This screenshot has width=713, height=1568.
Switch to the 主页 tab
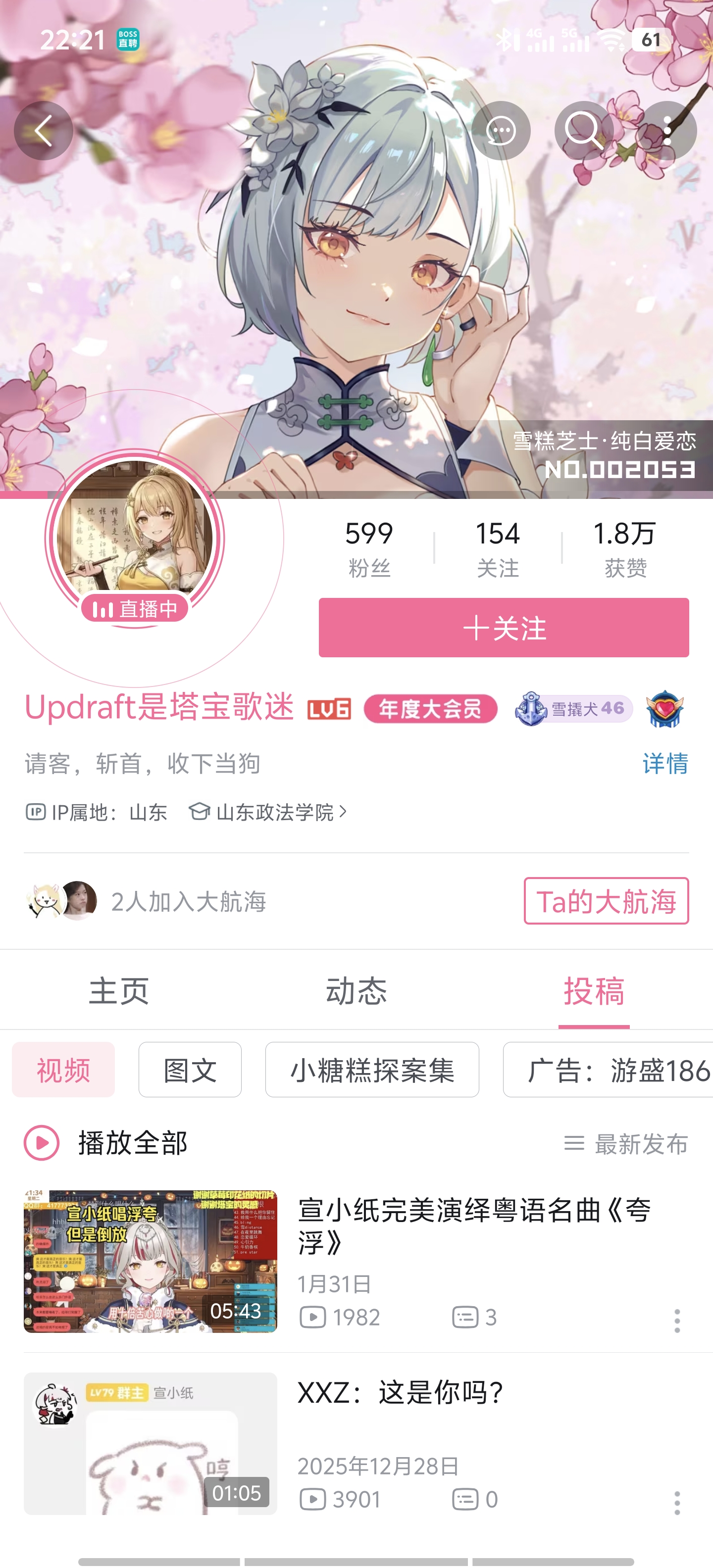click(119, 991)
